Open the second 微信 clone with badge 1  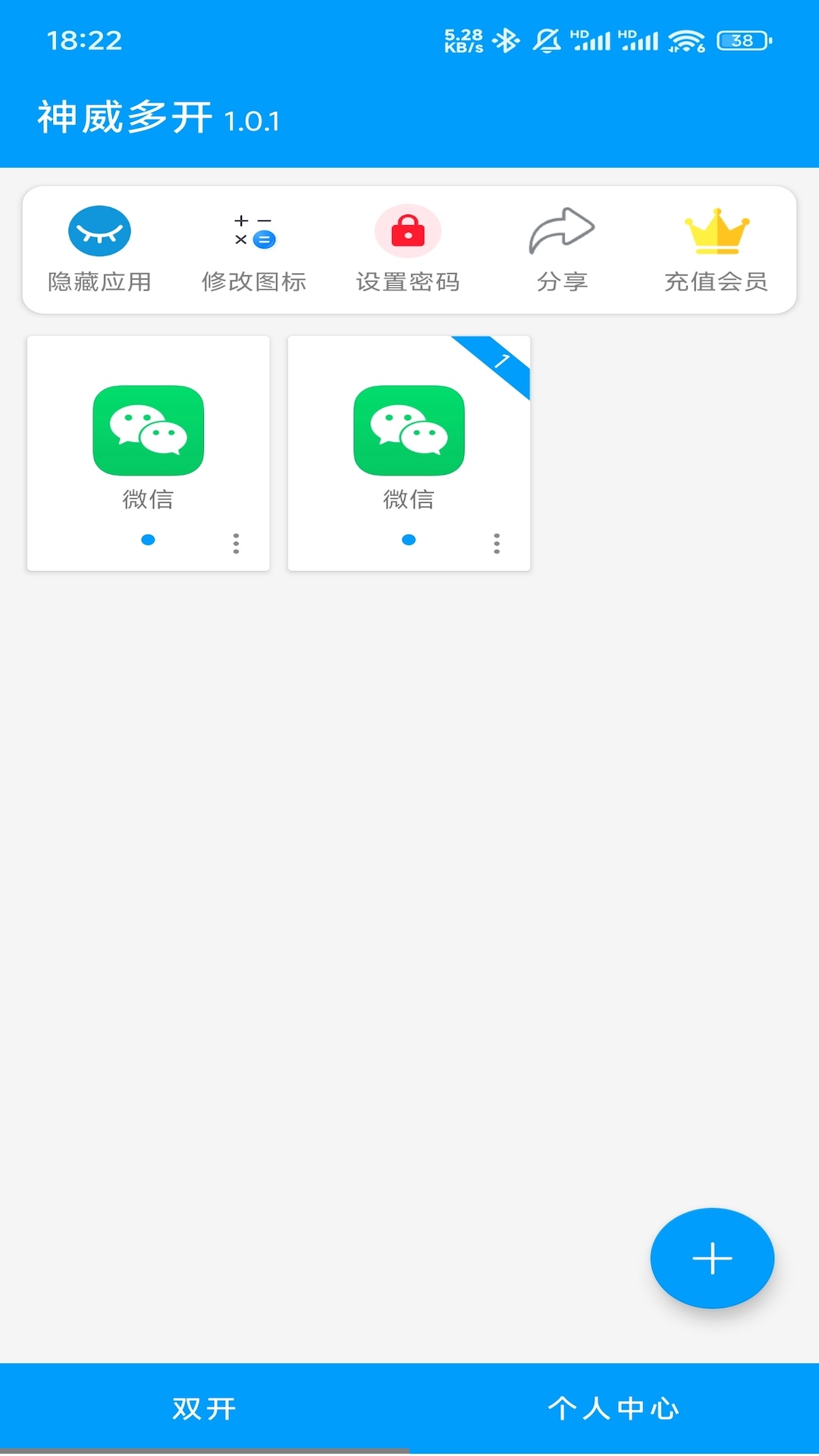[x=409, y=430]
